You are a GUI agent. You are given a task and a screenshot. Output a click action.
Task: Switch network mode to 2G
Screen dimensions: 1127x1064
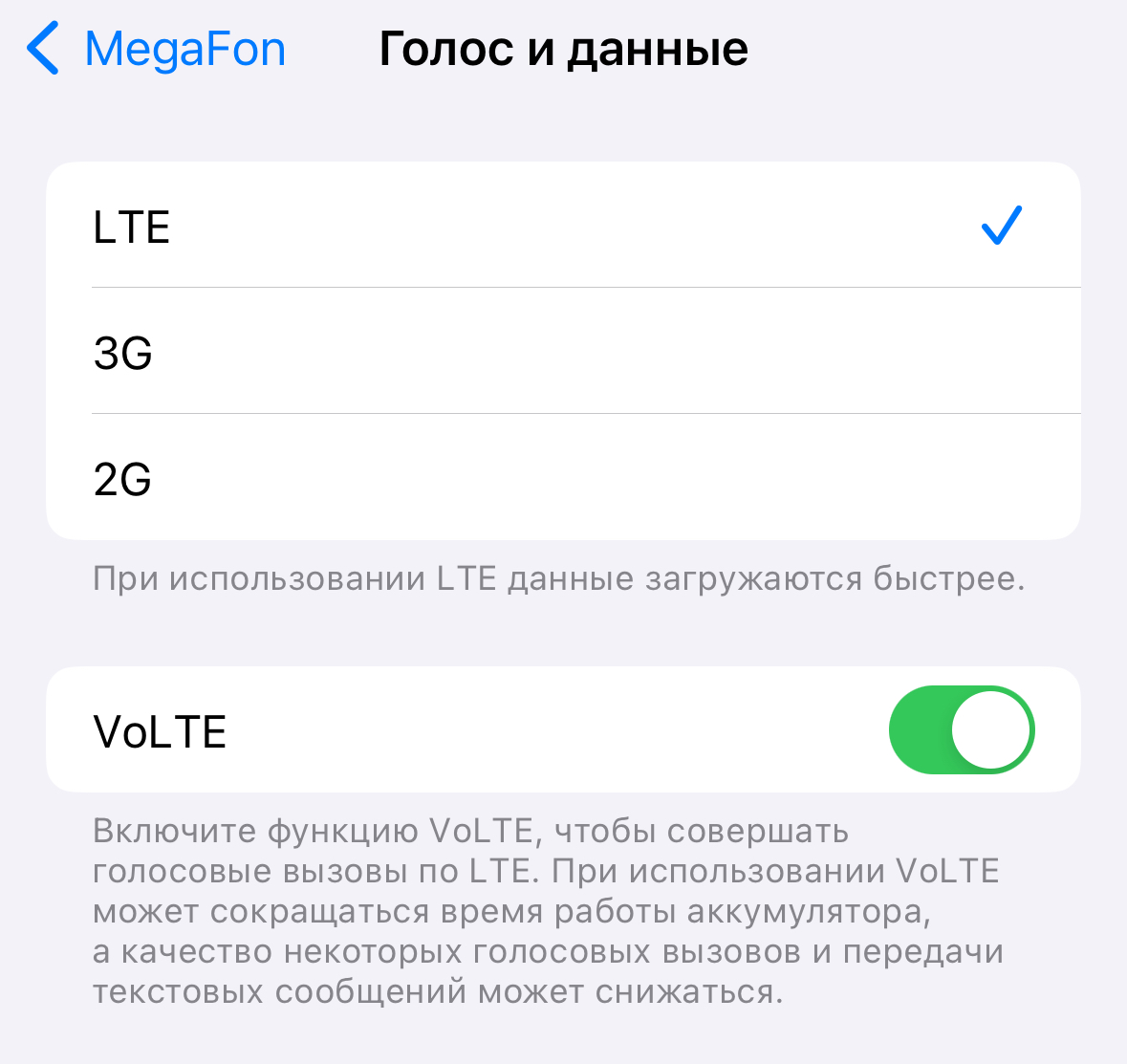563,478
